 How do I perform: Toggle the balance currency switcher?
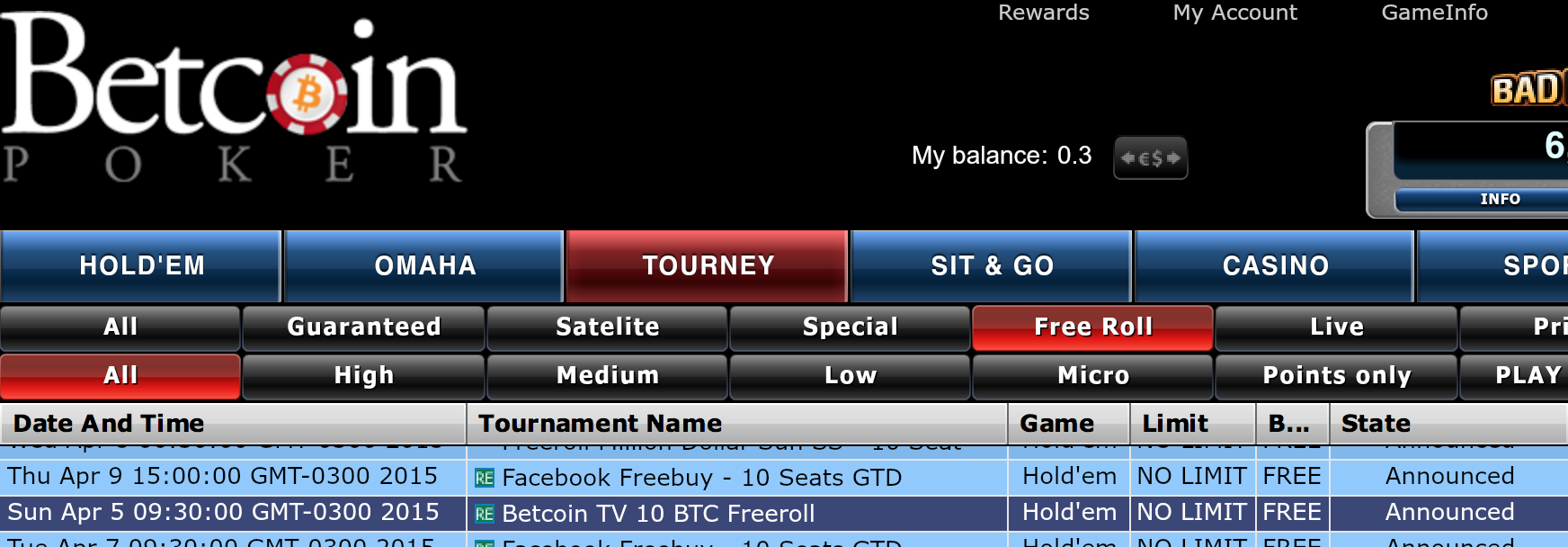[x=1150, y=158]
